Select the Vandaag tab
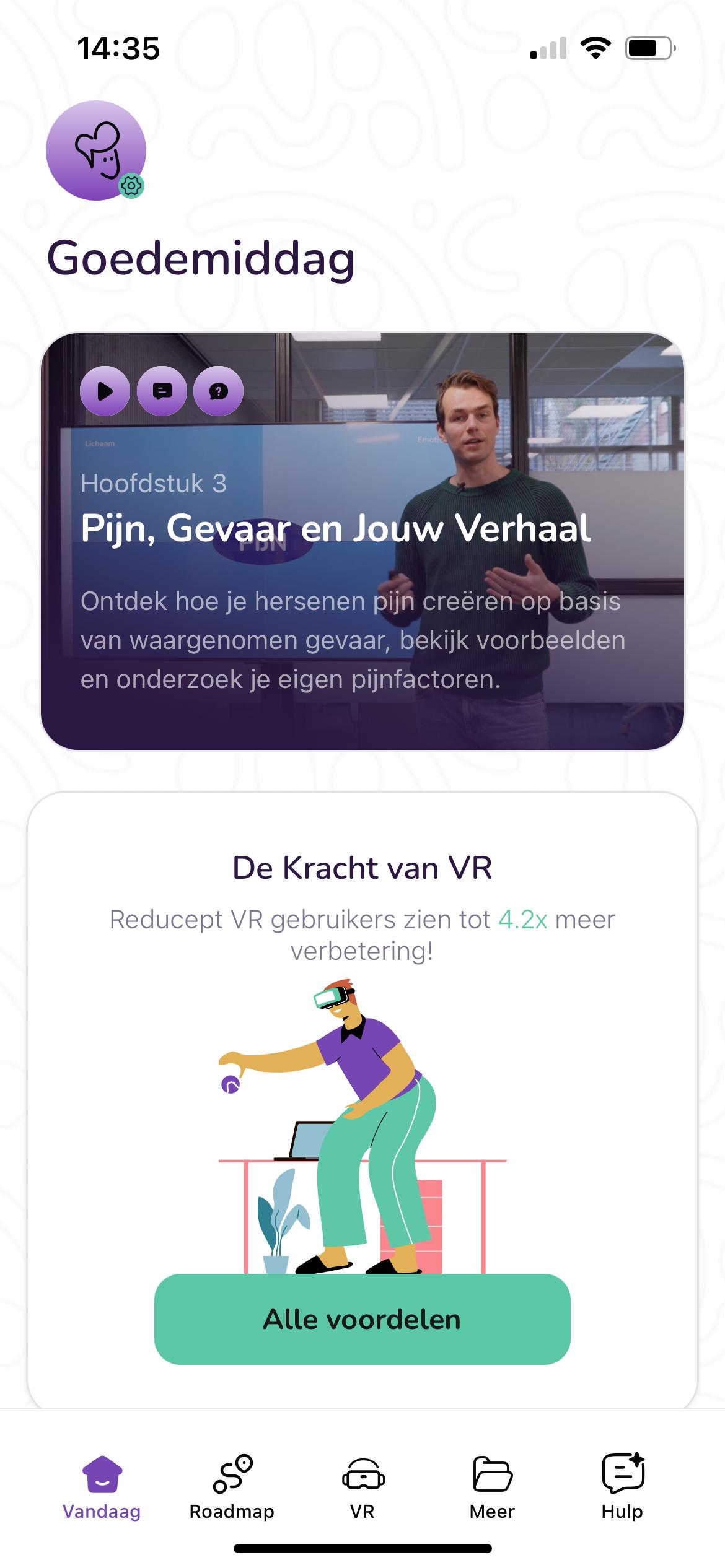Screen dimensions: 725x1568 point(102,1486)
